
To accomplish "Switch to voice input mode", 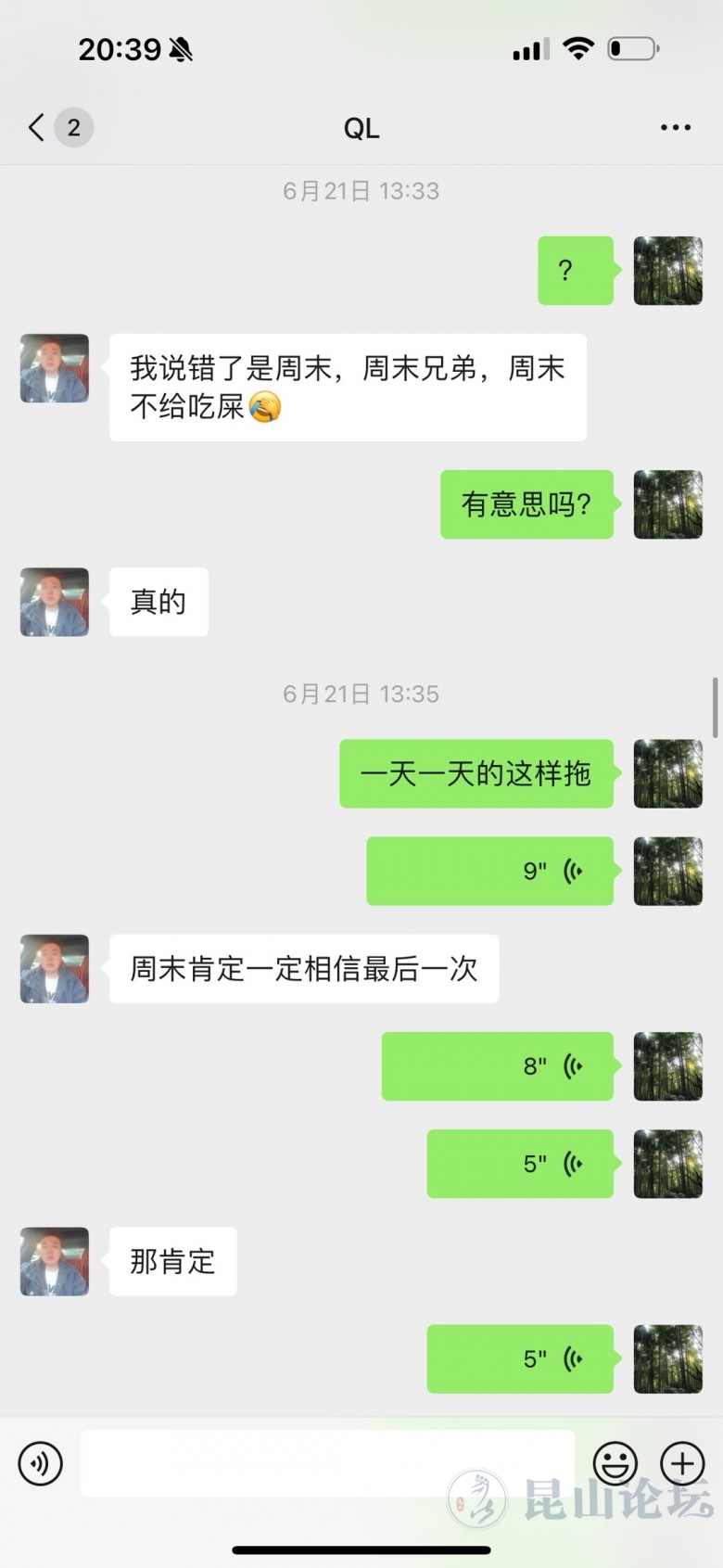I will [x=41, y=1463].
